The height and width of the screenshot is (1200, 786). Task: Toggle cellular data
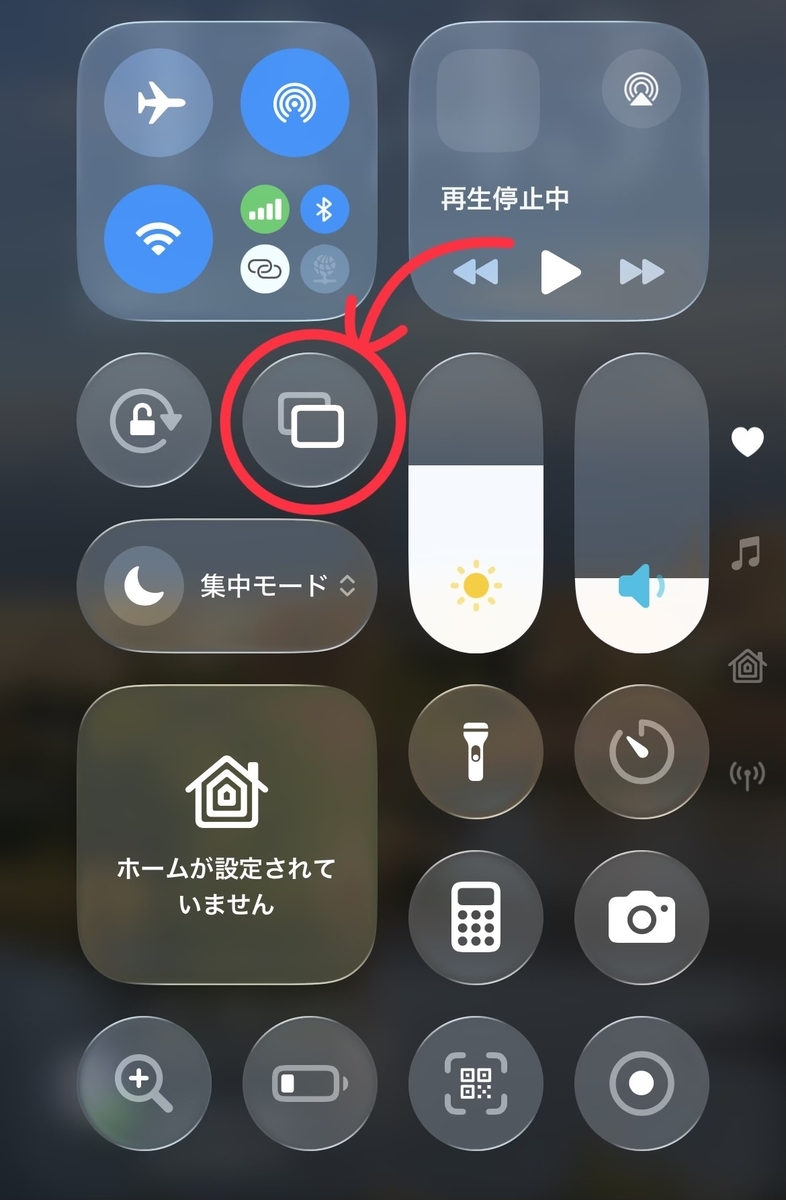(265, 209)
